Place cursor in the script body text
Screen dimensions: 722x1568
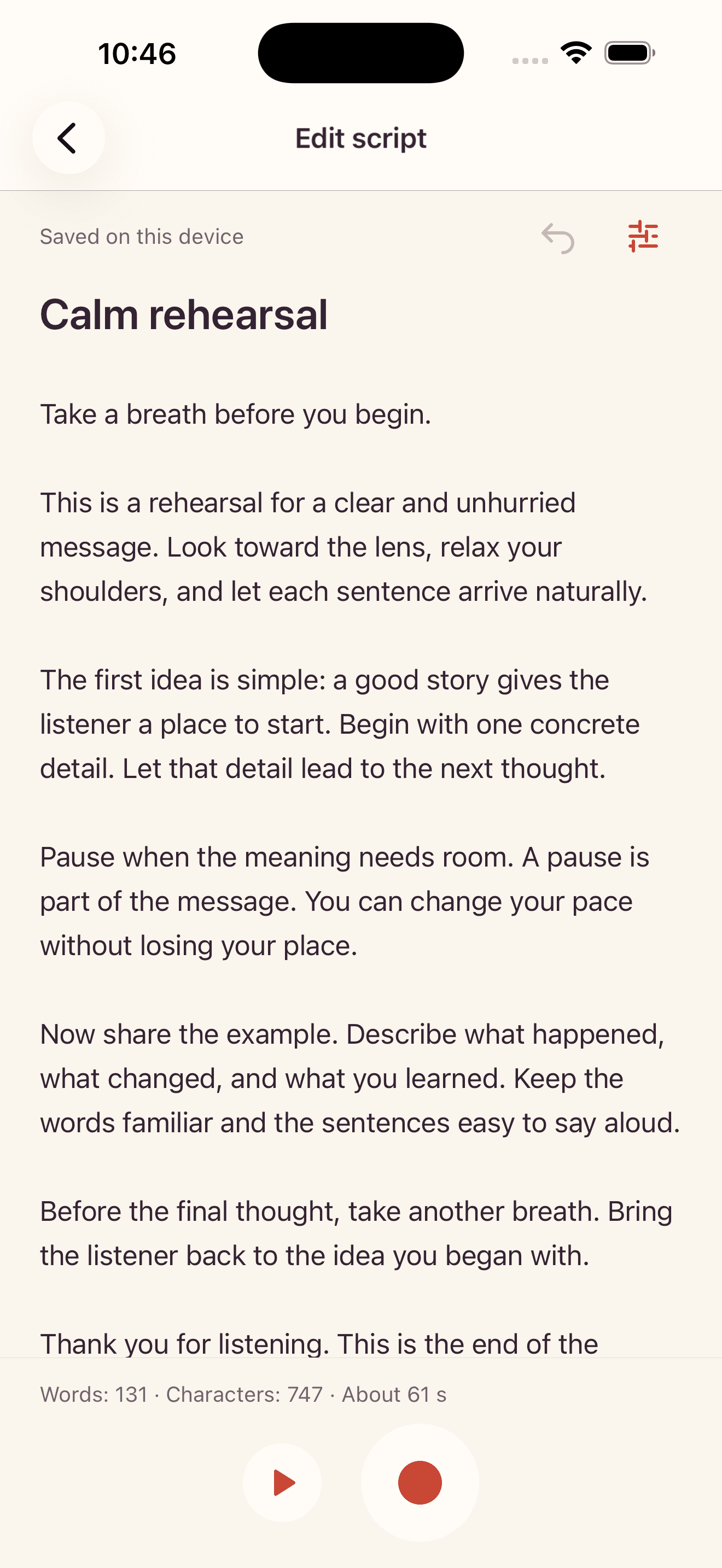[360, 876]
